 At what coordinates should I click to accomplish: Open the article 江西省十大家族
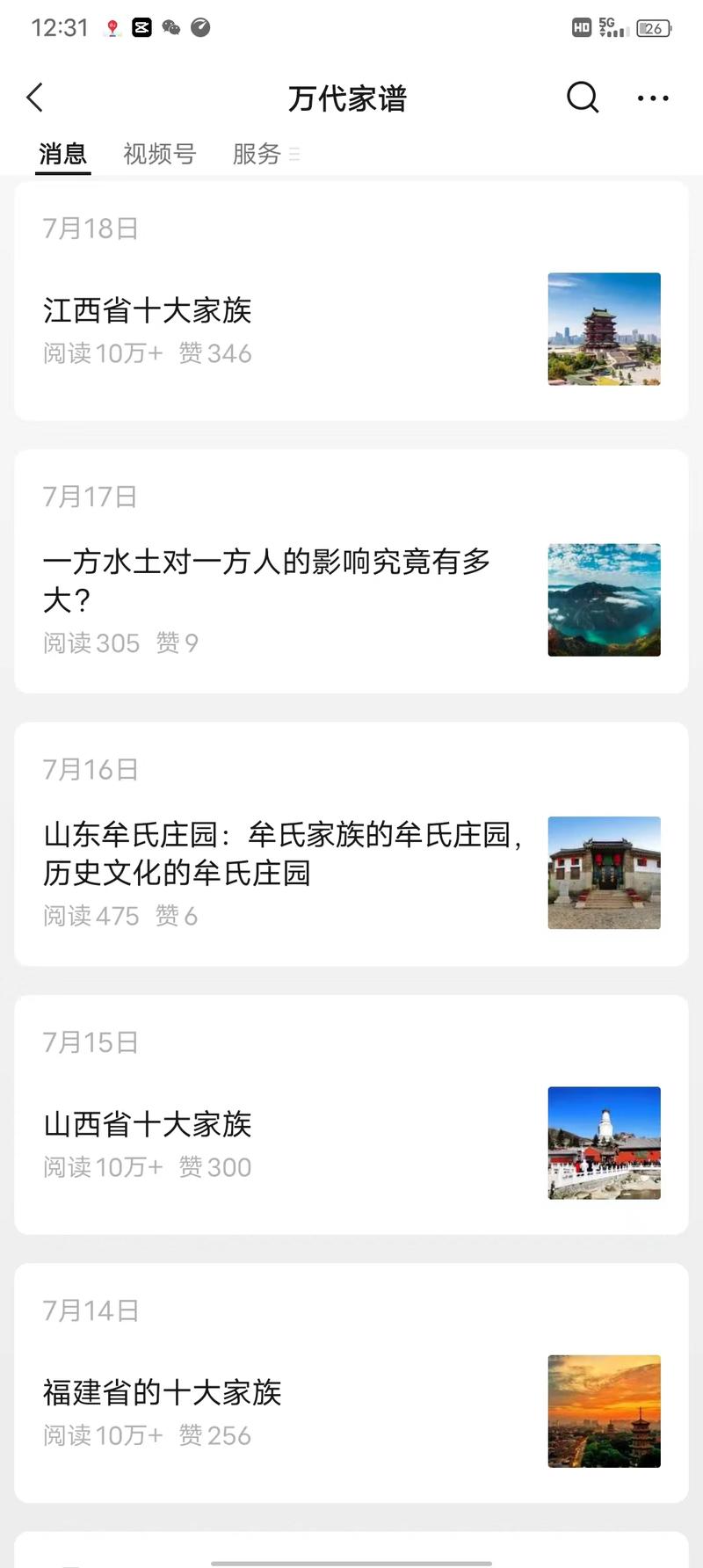pos(148,310)
